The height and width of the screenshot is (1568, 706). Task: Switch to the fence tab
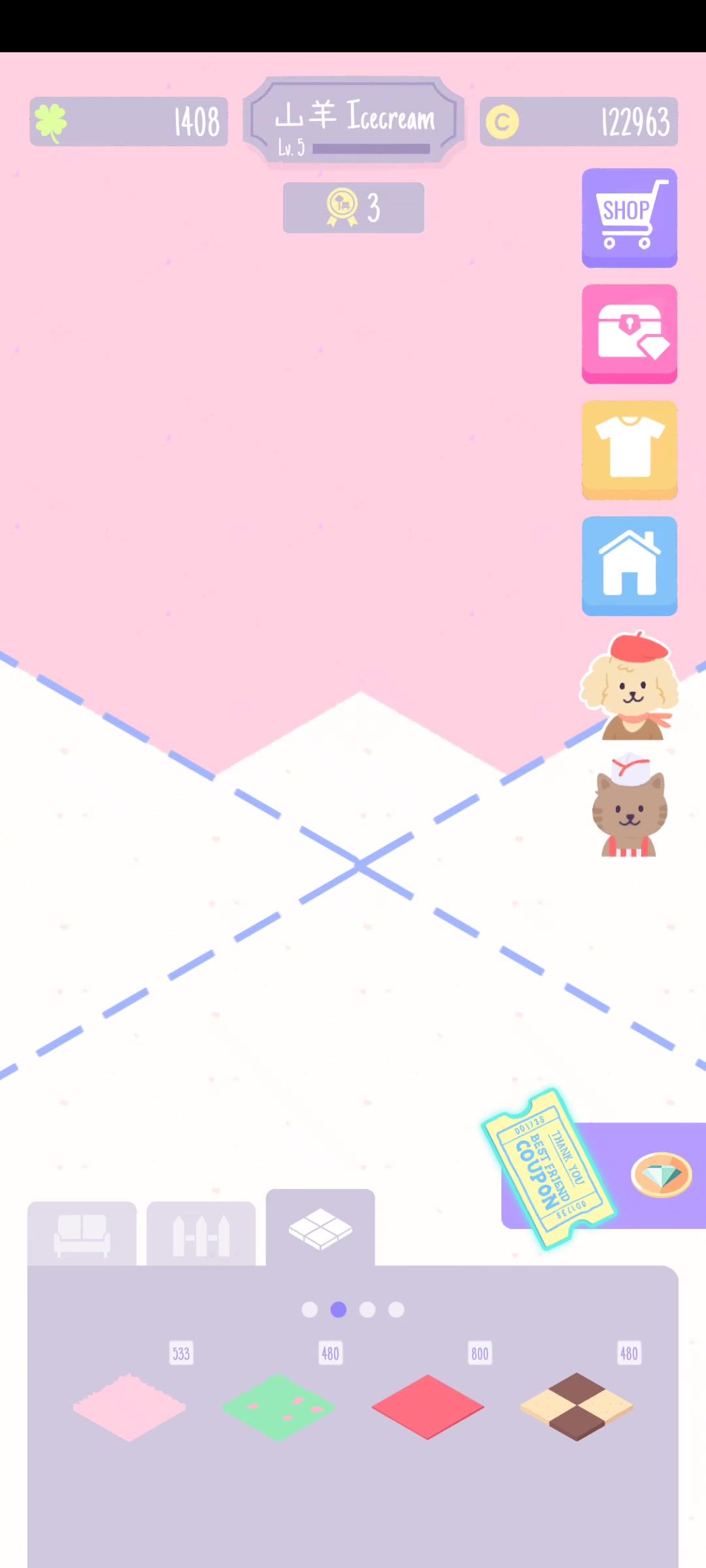(x=201, y=1233)
